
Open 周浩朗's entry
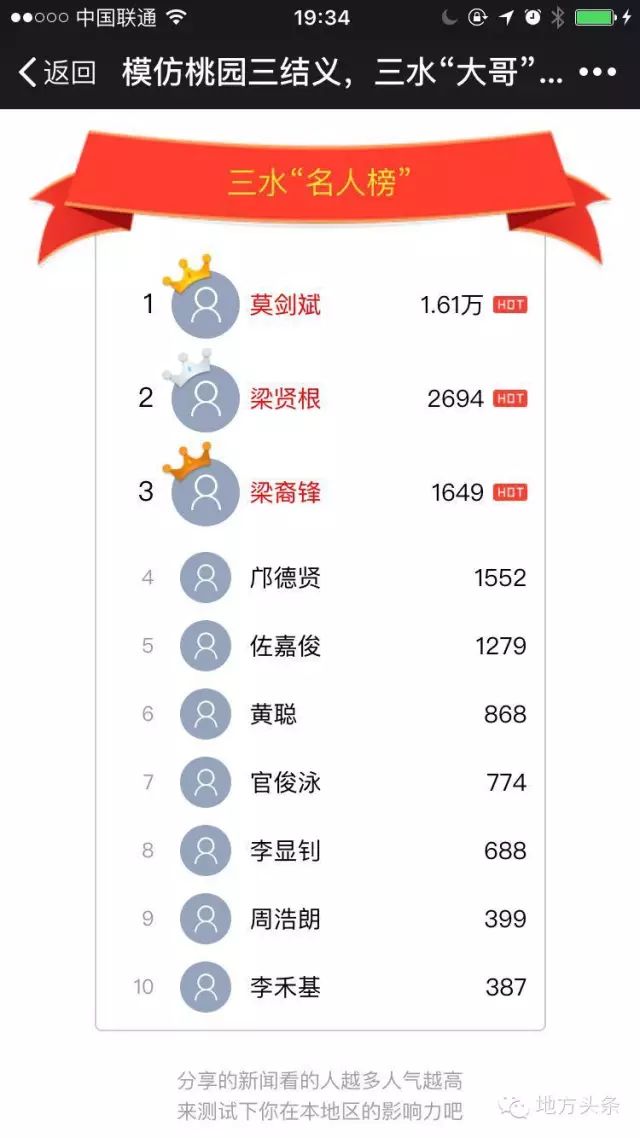[285, 918]
